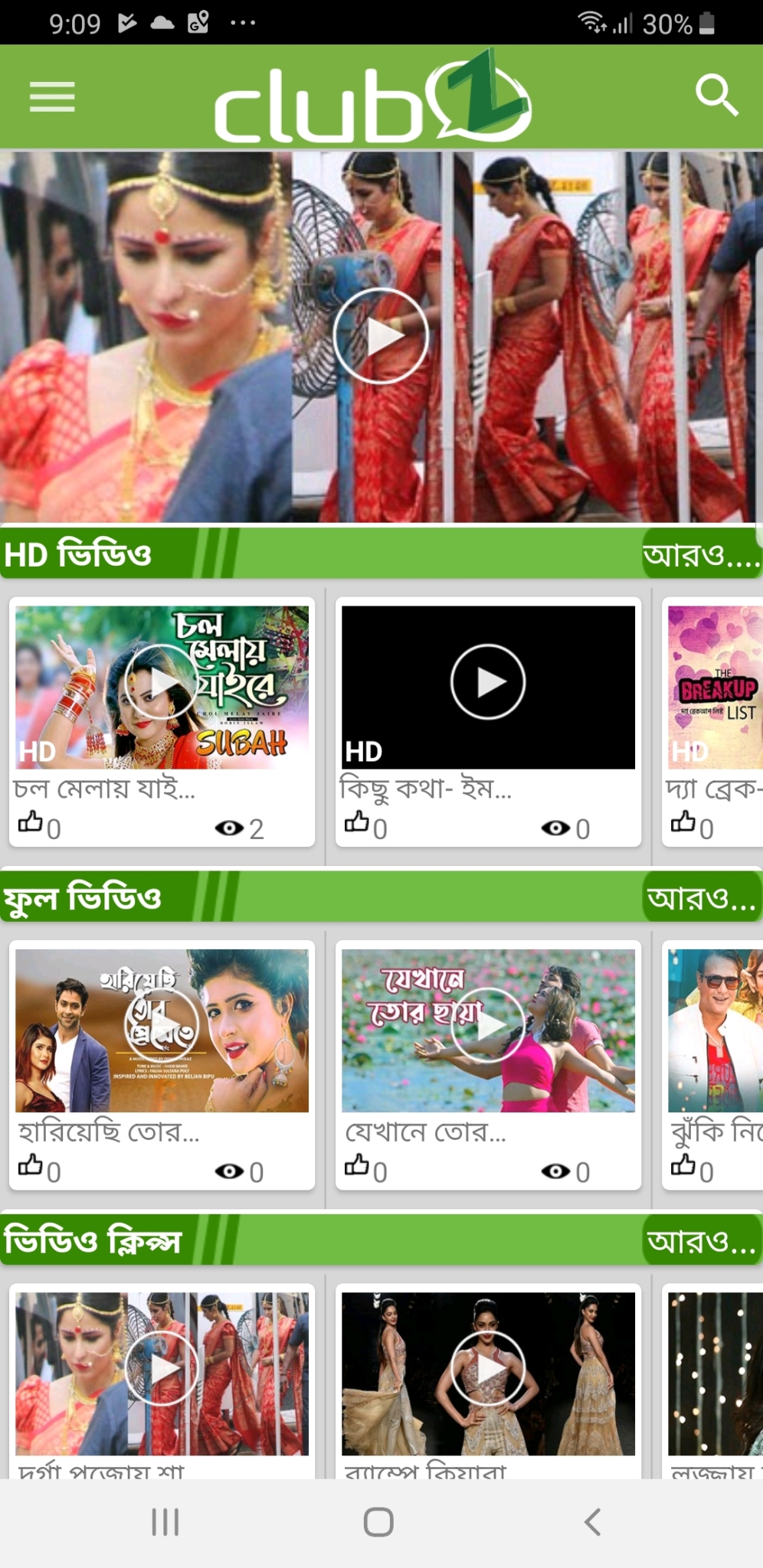Go back using system back button

[592, 1522]
